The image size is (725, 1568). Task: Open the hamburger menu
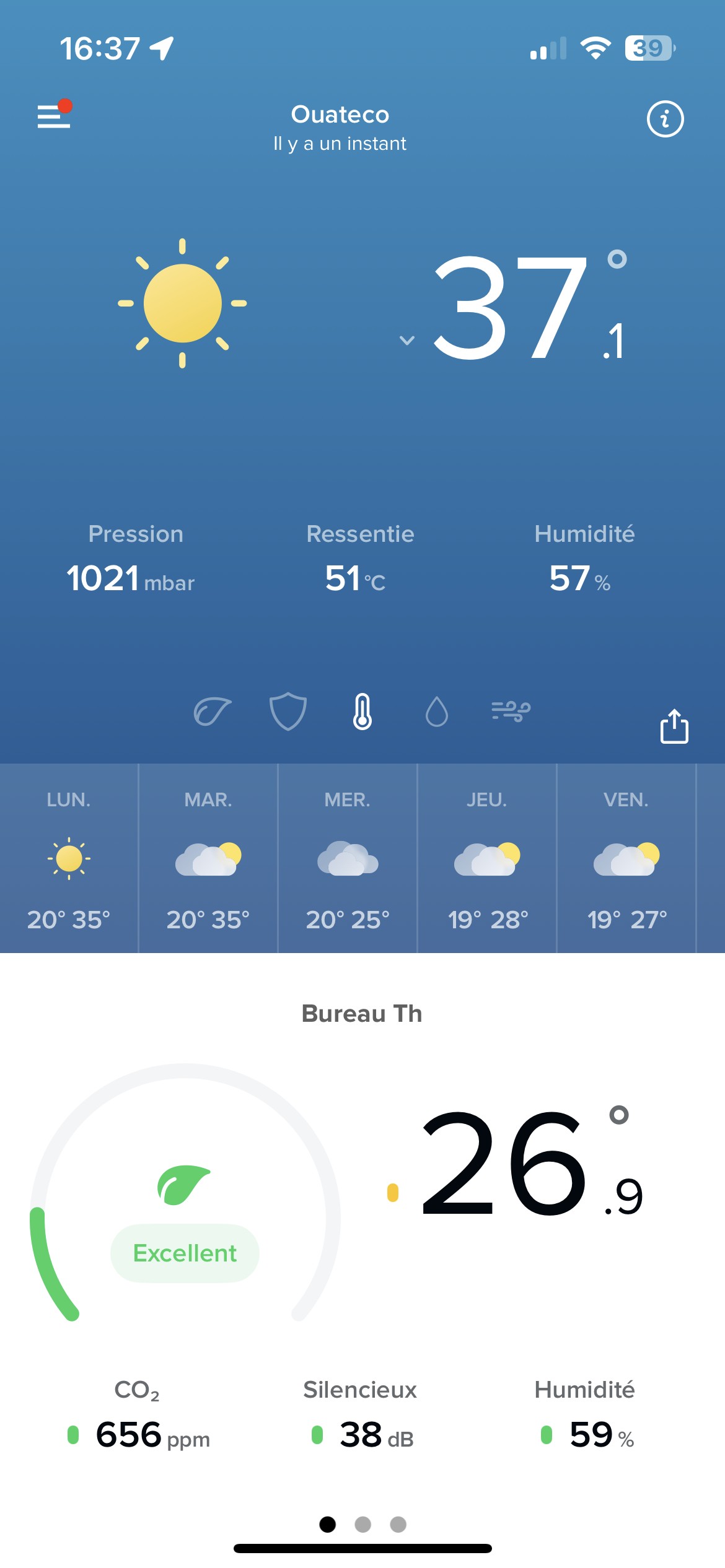(x=55, y=115)
